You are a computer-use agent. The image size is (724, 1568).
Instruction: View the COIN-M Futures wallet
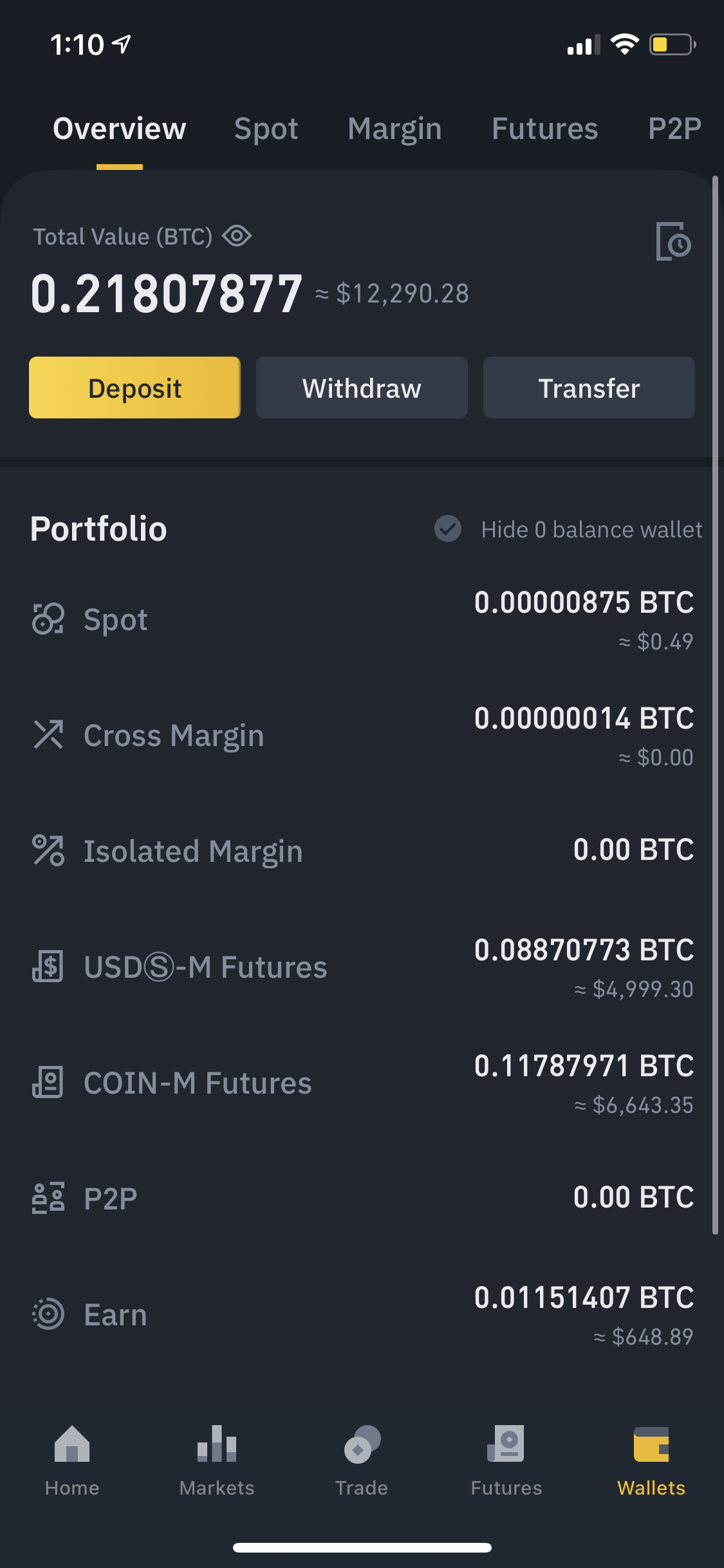pos(362,1083)
